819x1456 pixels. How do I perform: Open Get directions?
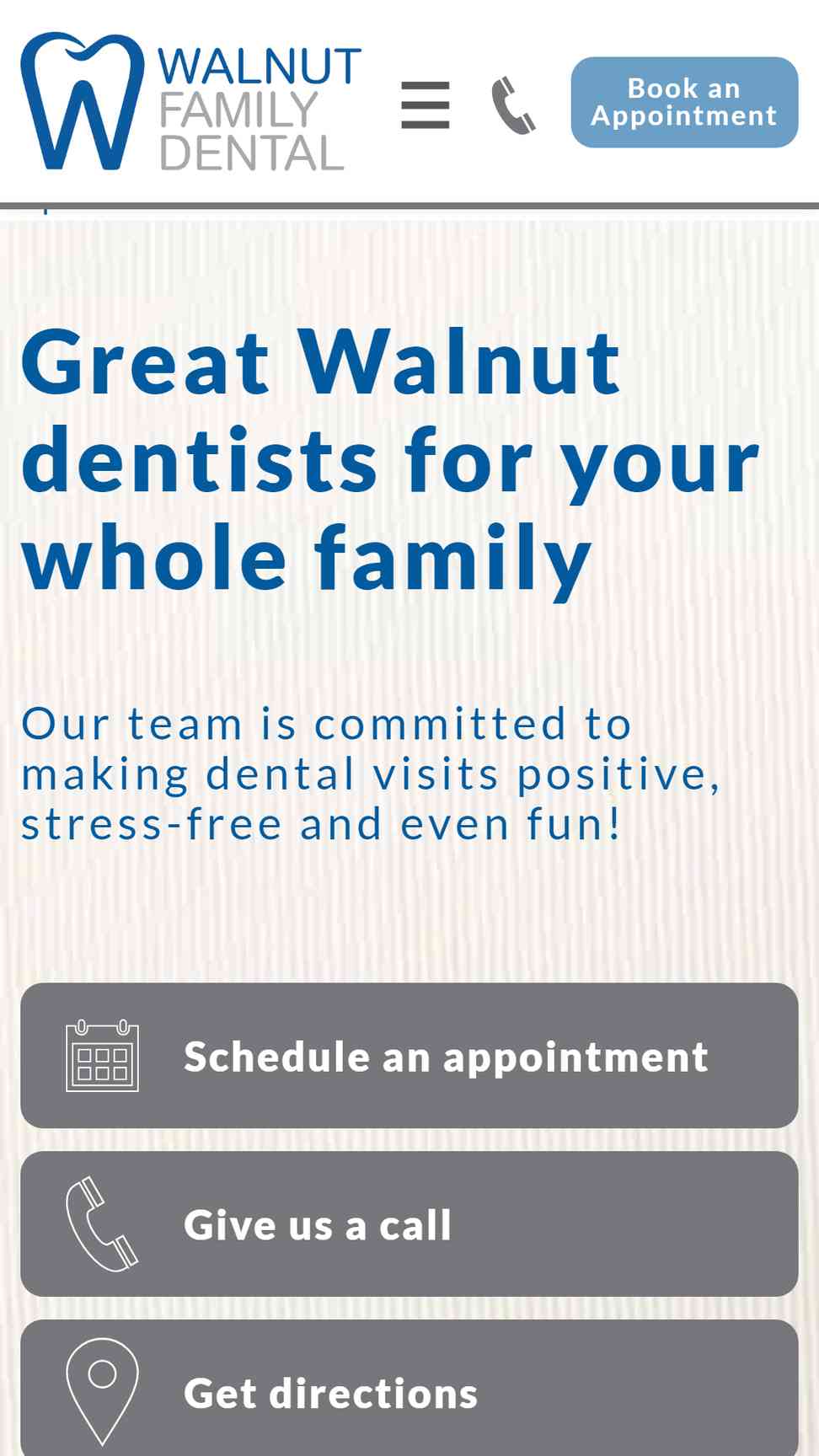pos(409,1390)
